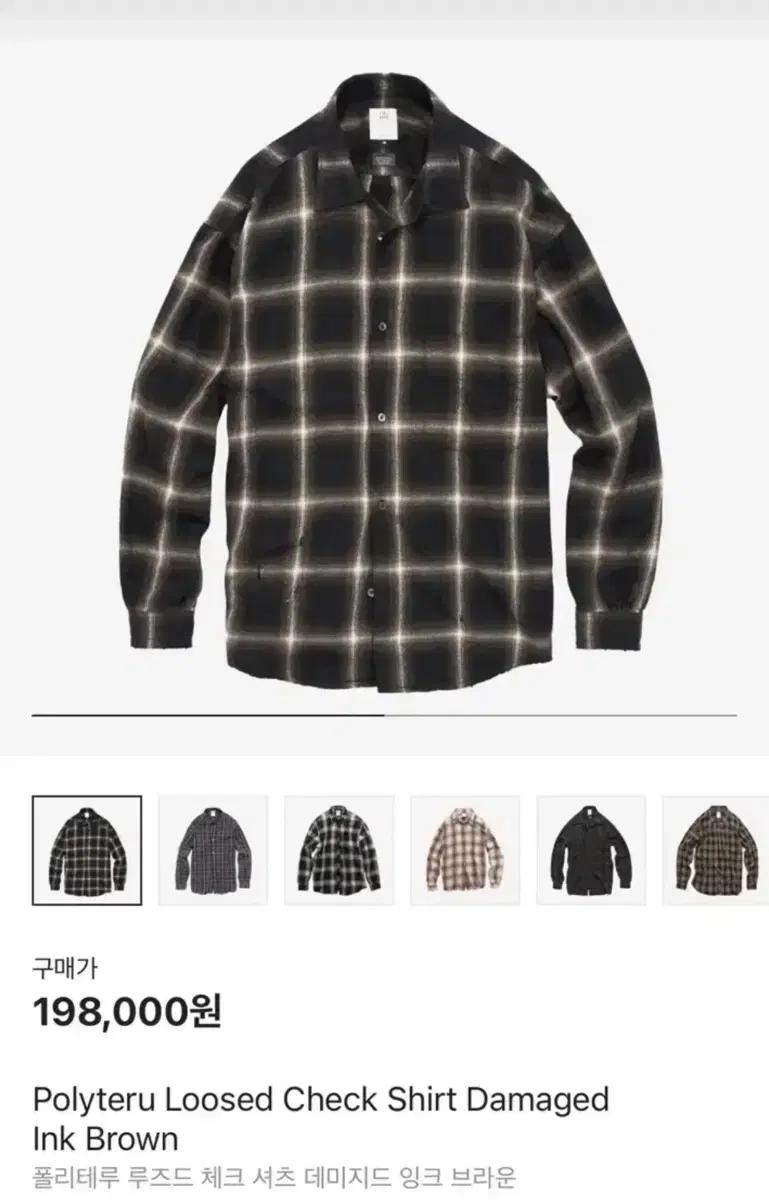Click the image carousel progress bar
The width and height of the screenshot is (769, 1200).
point(384,717)
